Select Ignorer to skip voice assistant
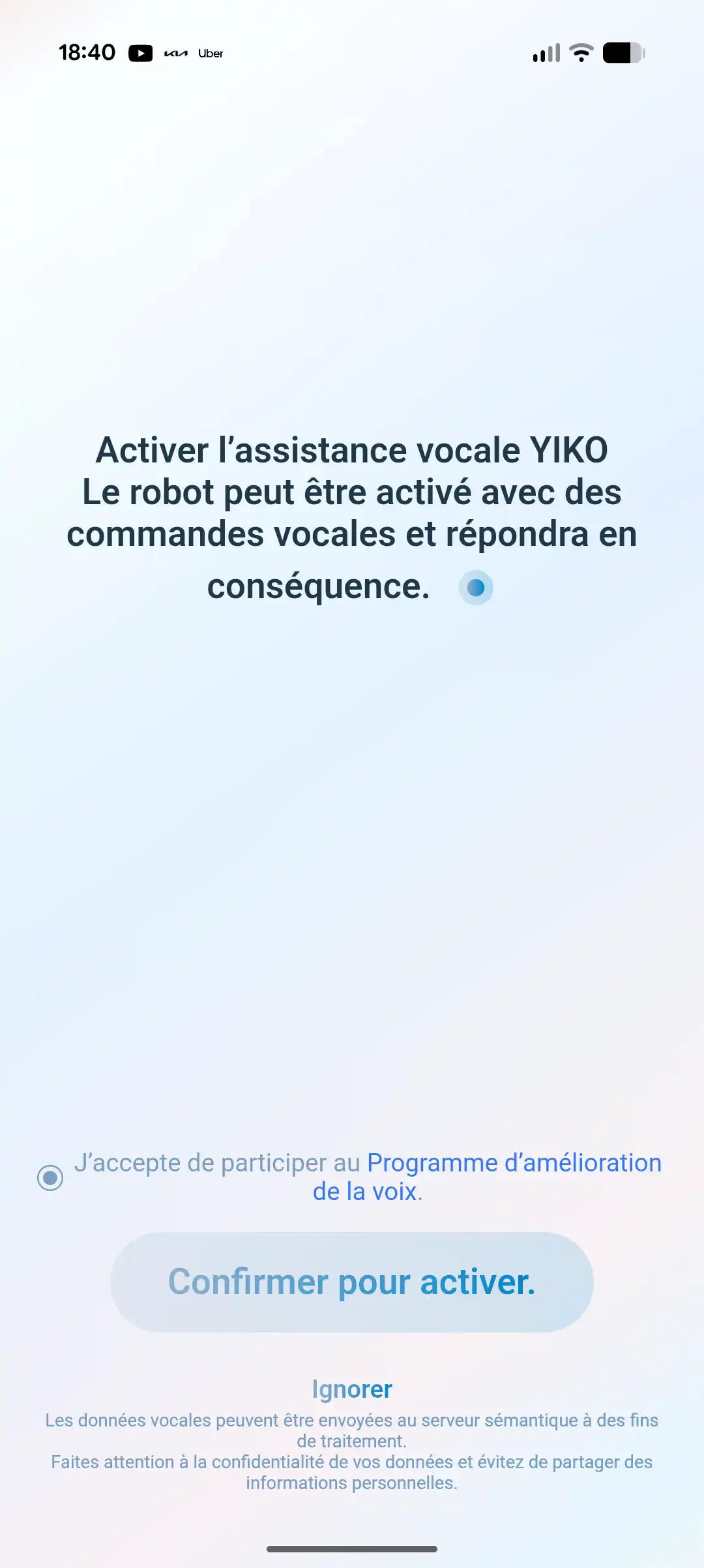Image resolution: width=704 pixels, height=1568 pixels. 352,1389
